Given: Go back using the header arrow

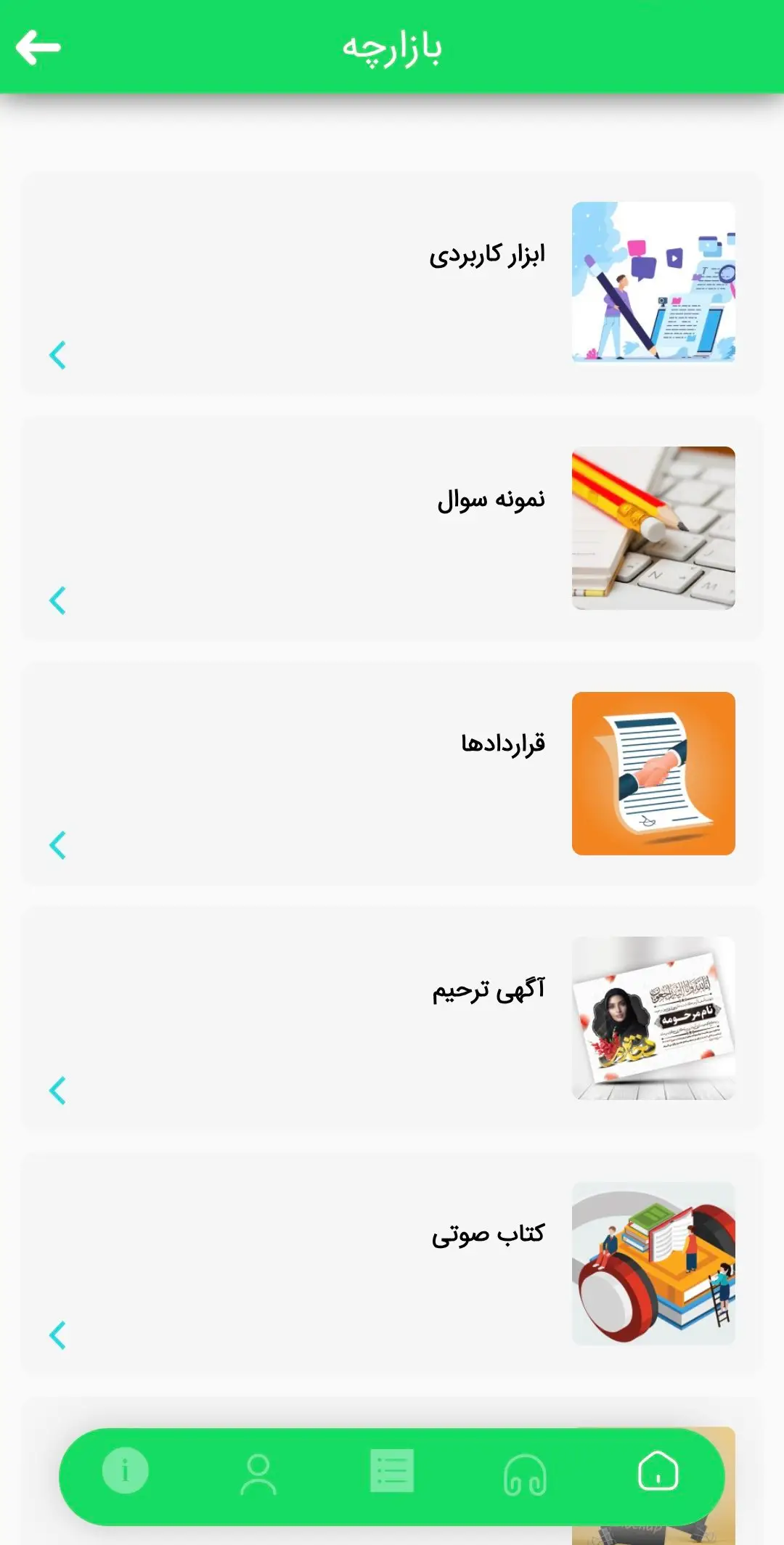Looking at the screenshot, I should click(38, 48).
